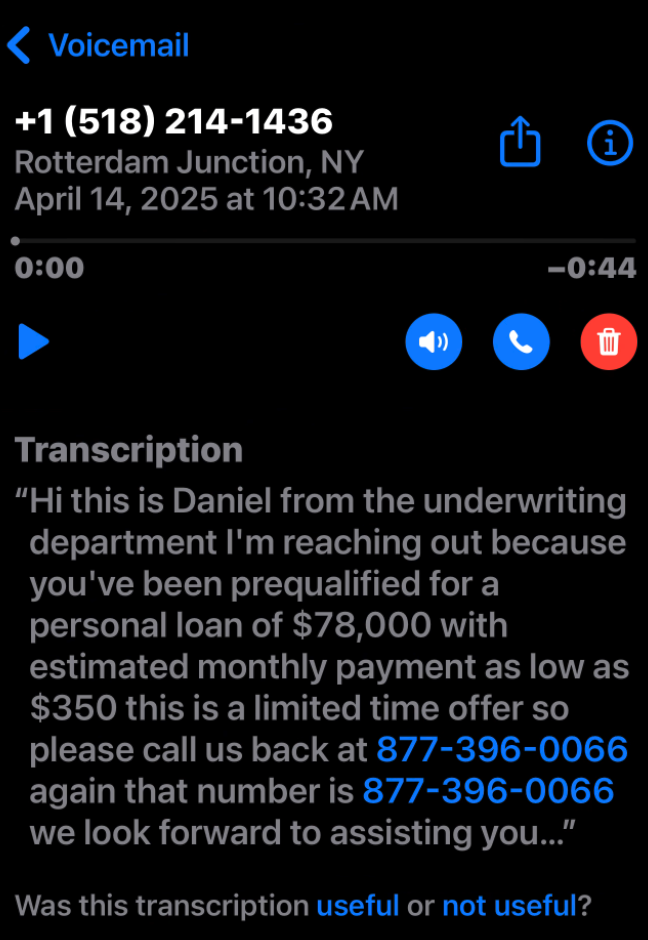The width and height of the screenshot is (648, 940).
Task: Tap the first 877-396-0066 number link
Action: (x=501, y=749)
